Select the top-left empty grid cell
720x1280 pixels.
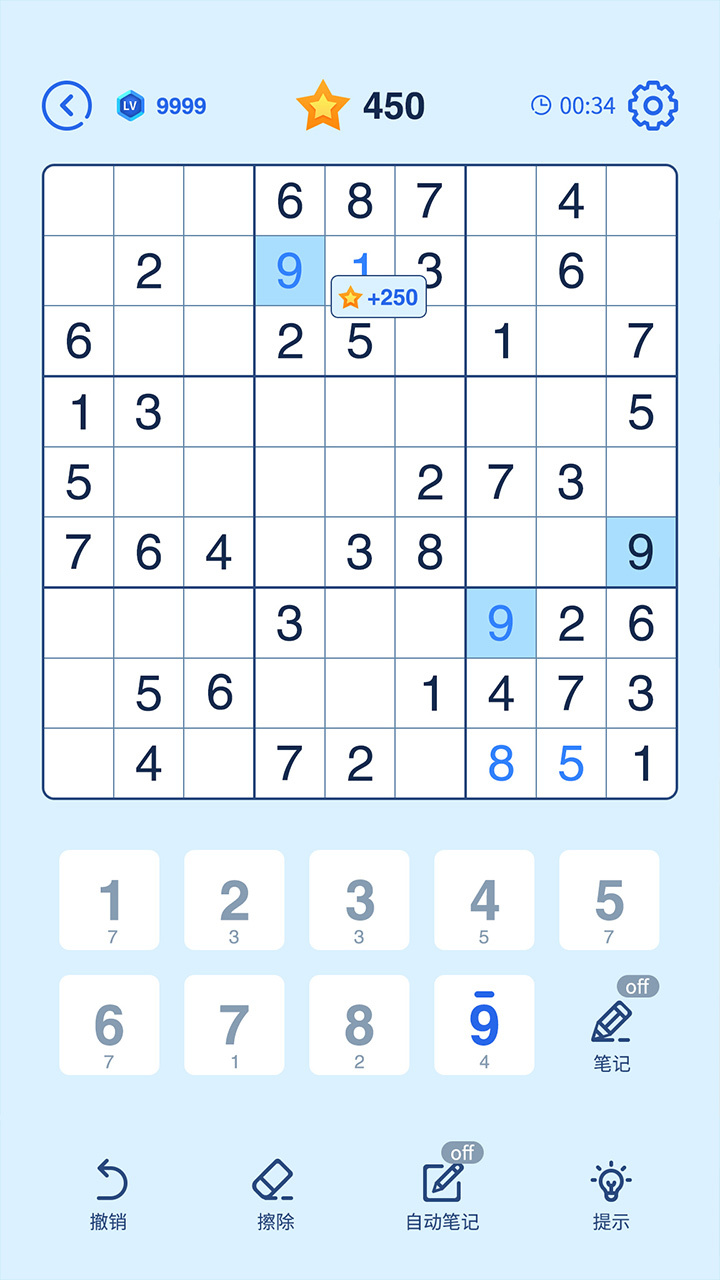click(79, 201)
